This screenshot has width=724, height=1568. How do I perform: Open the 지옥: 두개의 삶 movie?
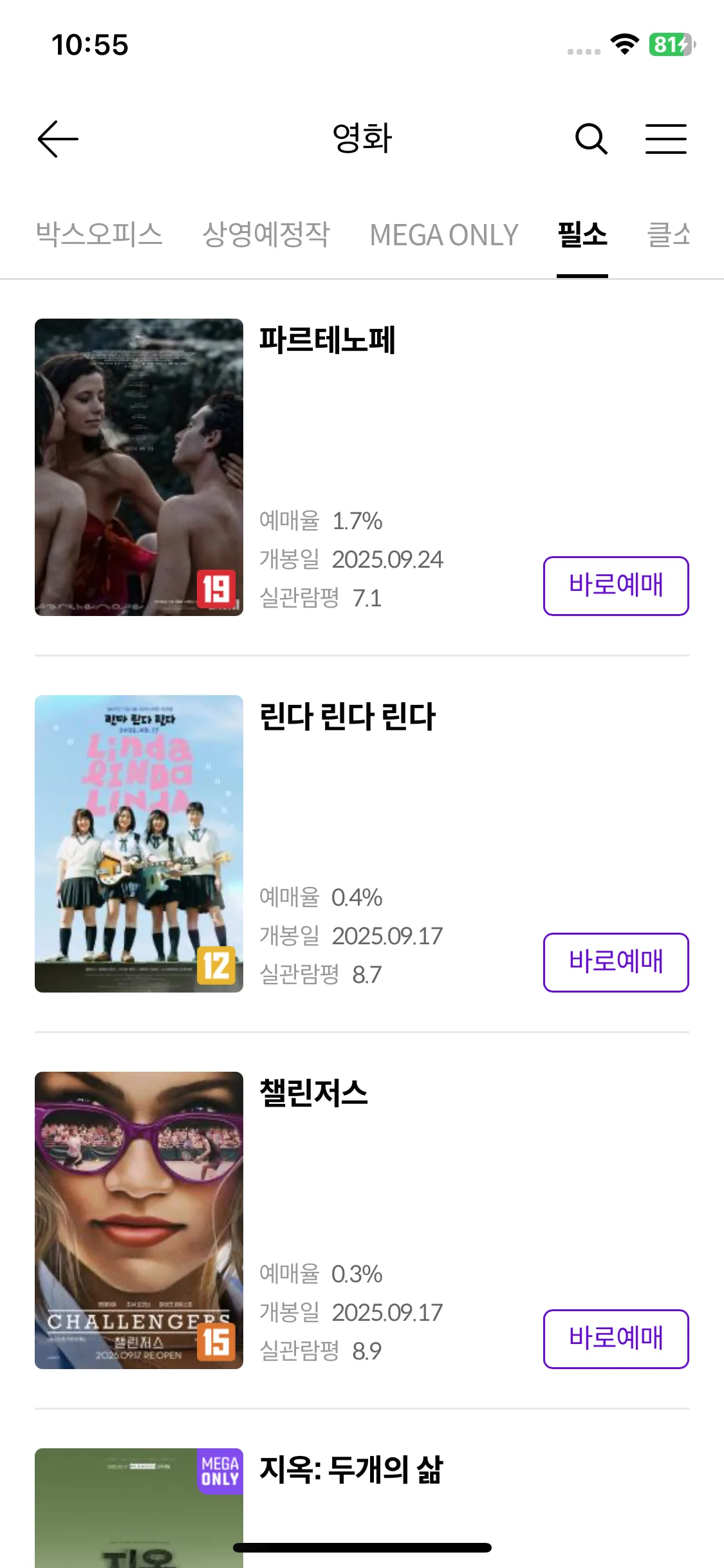tap(351, 1470)
